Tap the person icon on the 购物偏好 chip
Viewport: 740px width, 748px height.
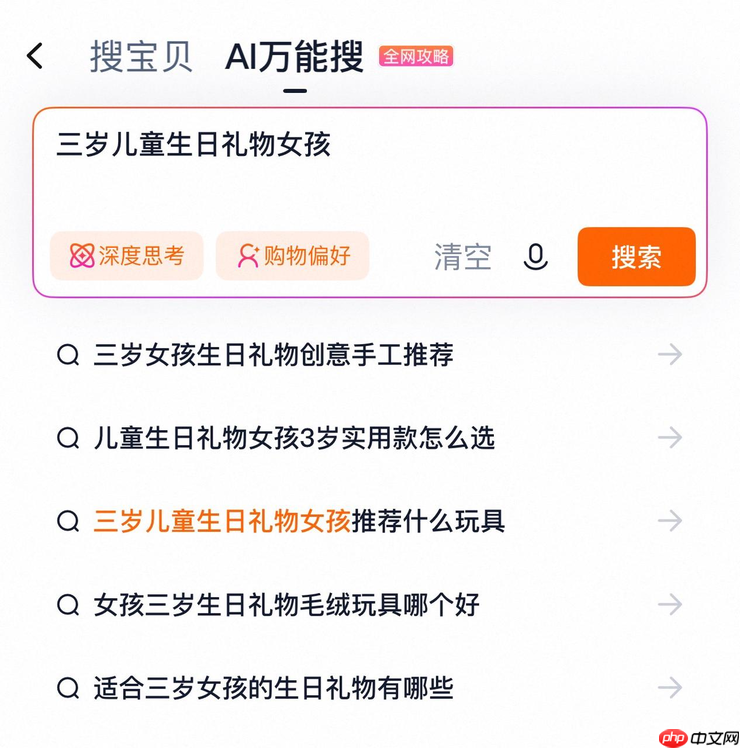[251, 257]
